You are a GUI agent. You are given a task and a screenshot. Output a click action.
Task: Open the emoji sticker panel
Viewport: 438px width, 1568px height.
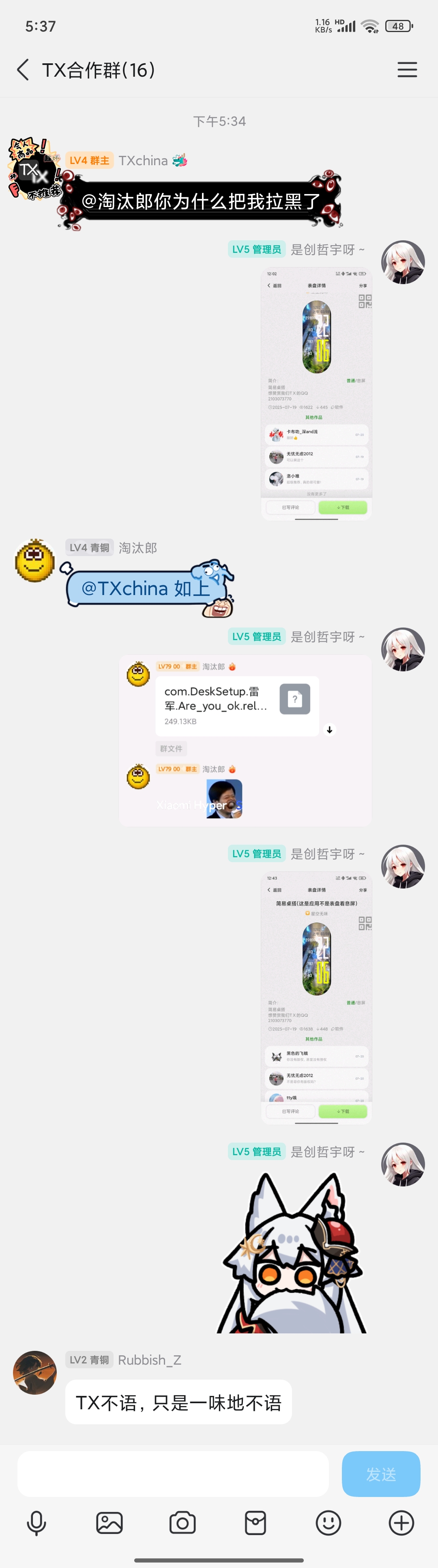[x=328, y=1523]
